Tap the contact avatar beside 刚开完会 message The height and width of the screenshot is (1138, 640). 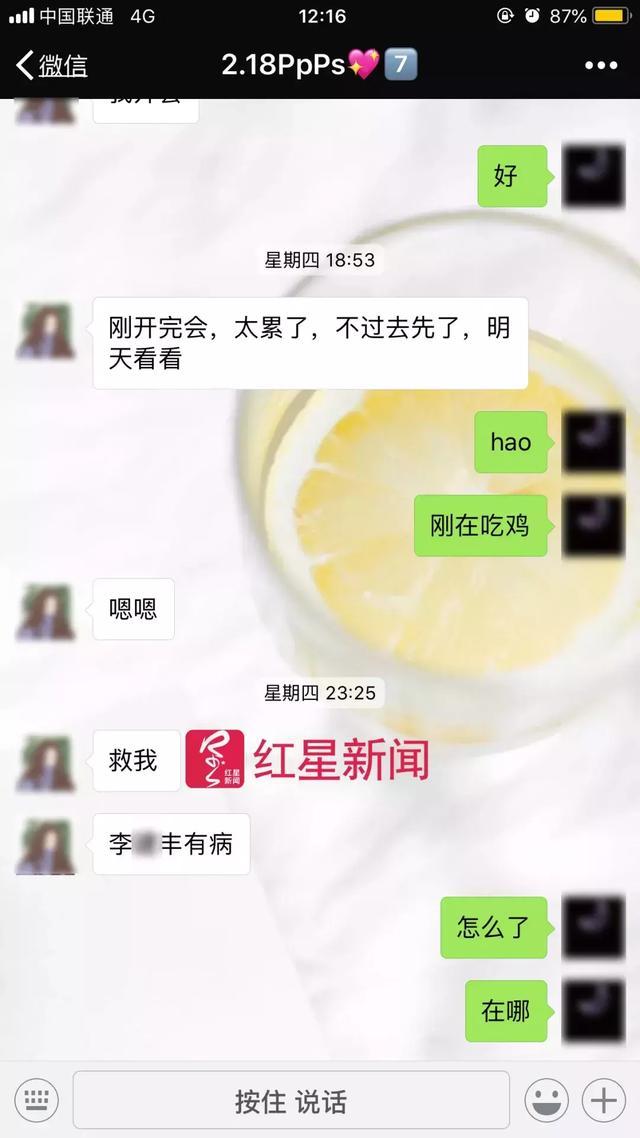click(x=46, y=331)
